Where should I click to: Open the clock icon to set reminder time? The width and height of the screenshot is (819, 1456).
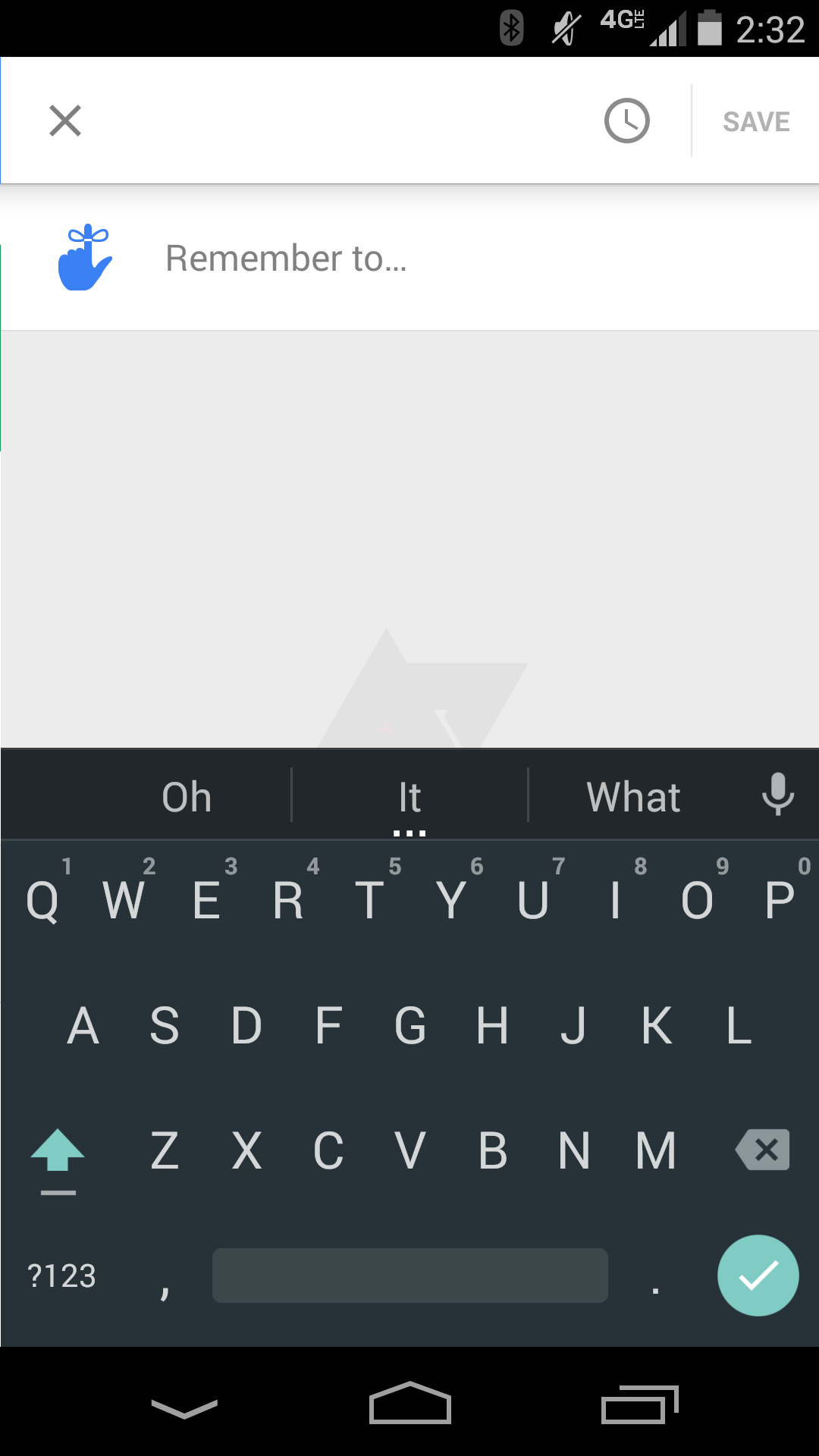coord(626,120)
